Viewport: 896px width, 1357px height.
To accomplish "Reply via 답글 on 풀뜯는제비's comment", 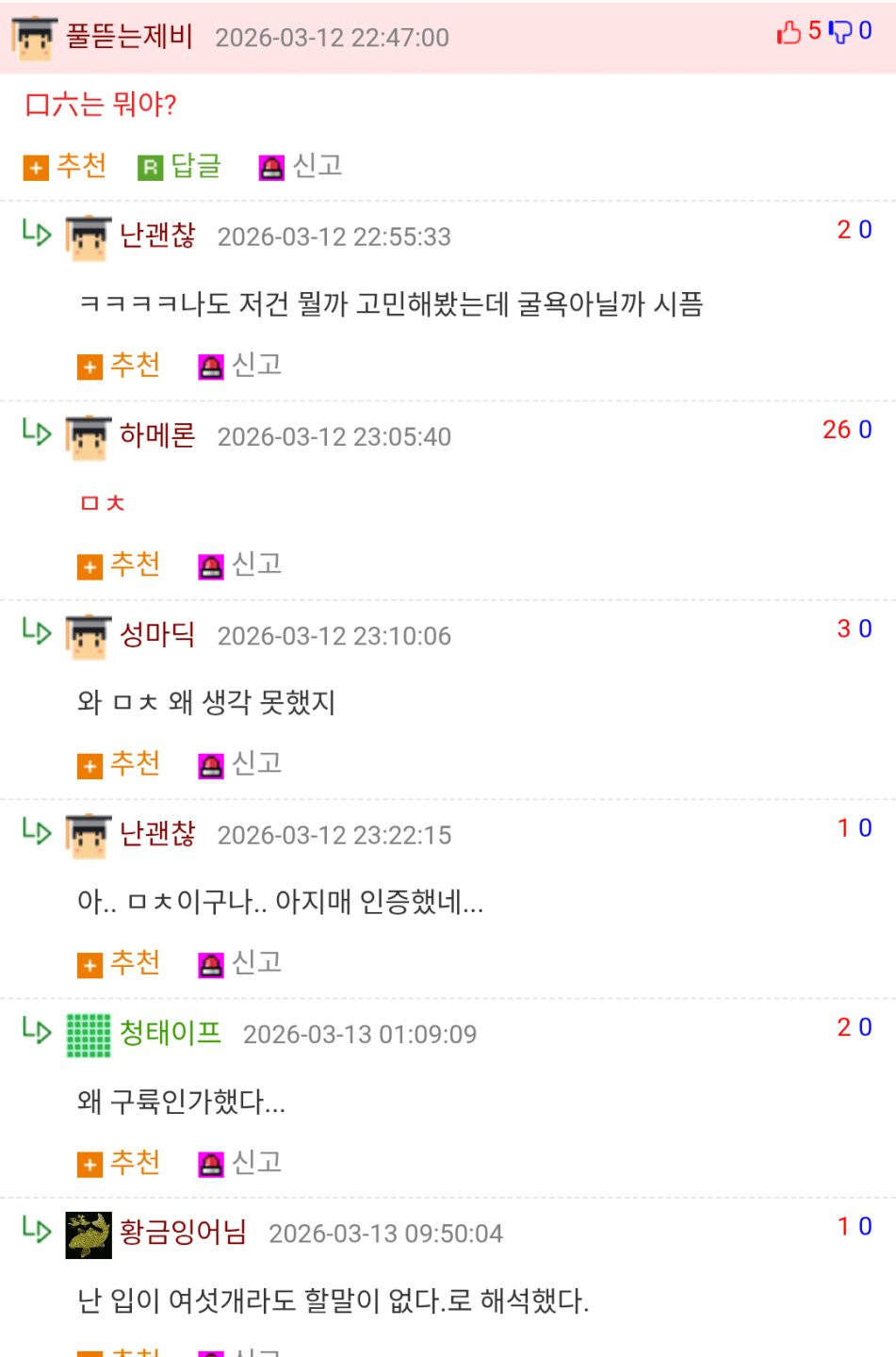I will pos(180,167).
